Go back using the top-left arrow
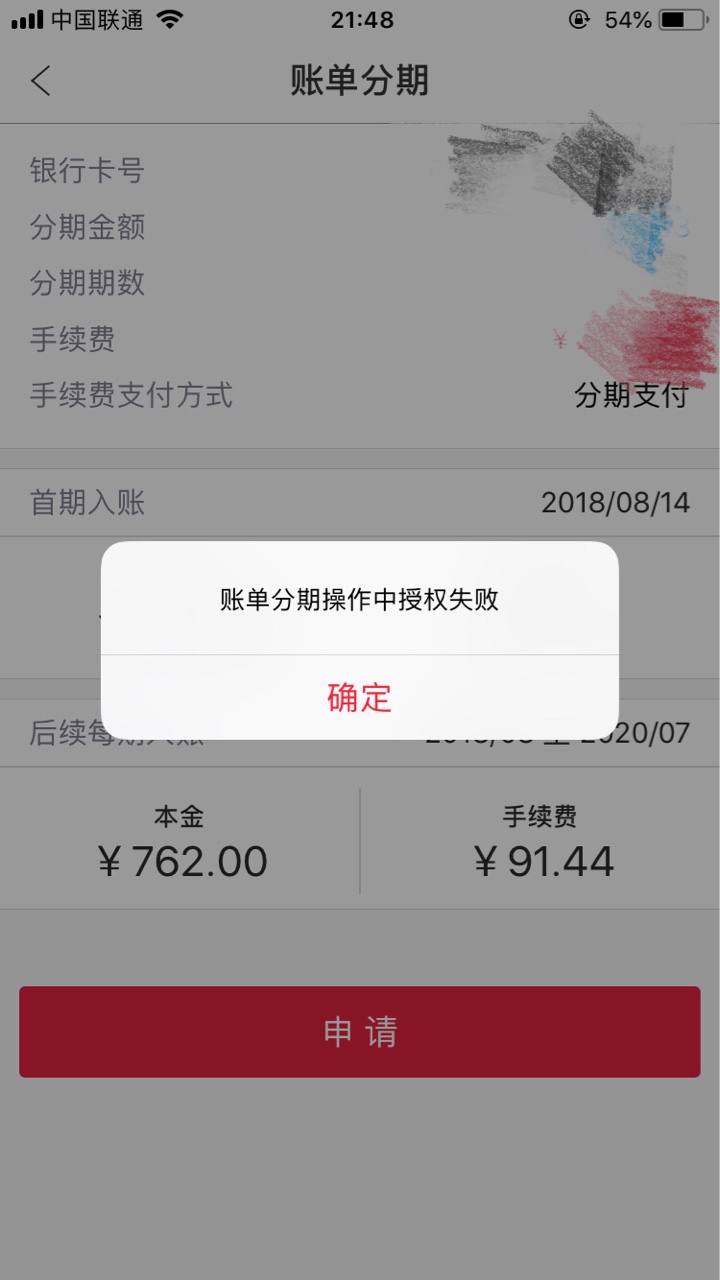720x1280 pixels. [x=40, y=80]
